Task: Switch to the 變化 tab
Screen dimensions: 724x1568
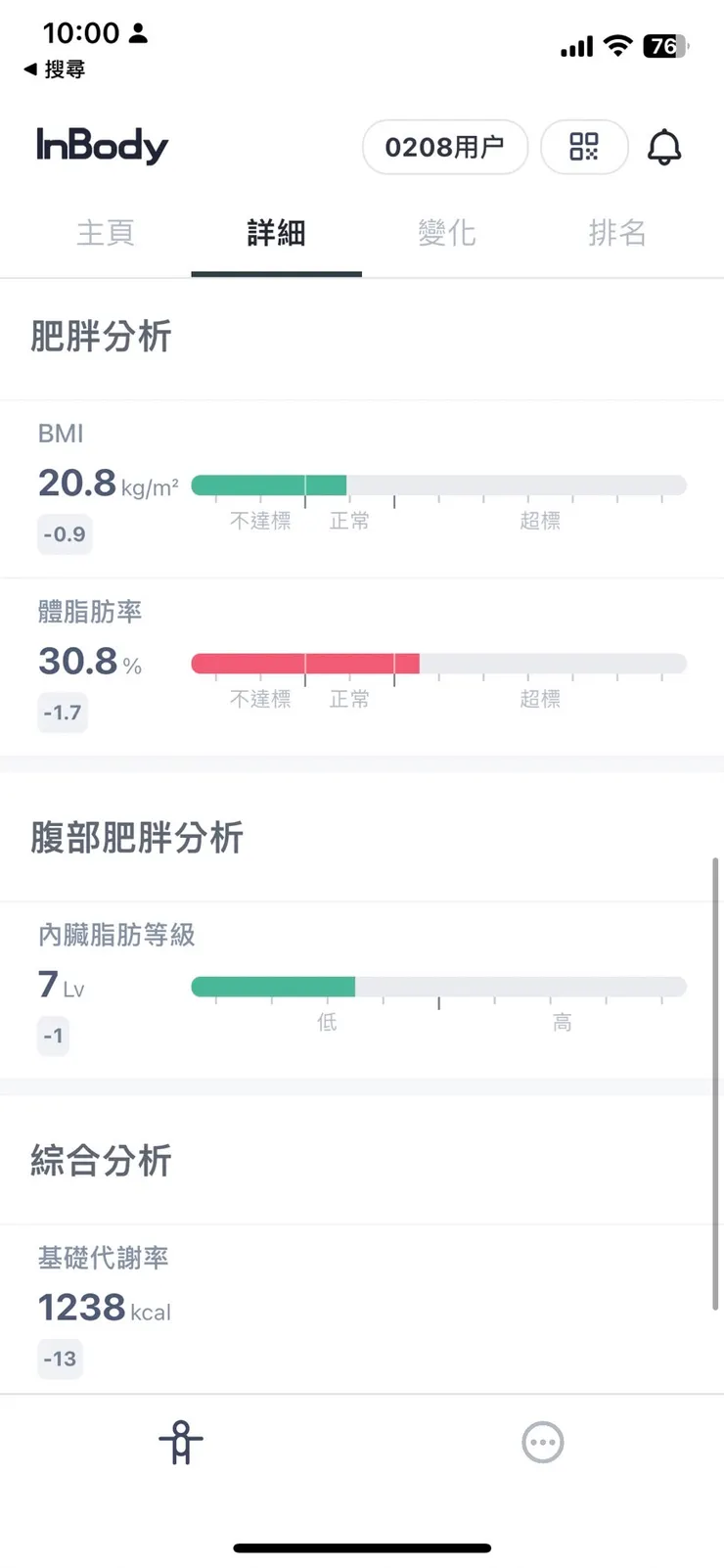Action: pos(447,233)
